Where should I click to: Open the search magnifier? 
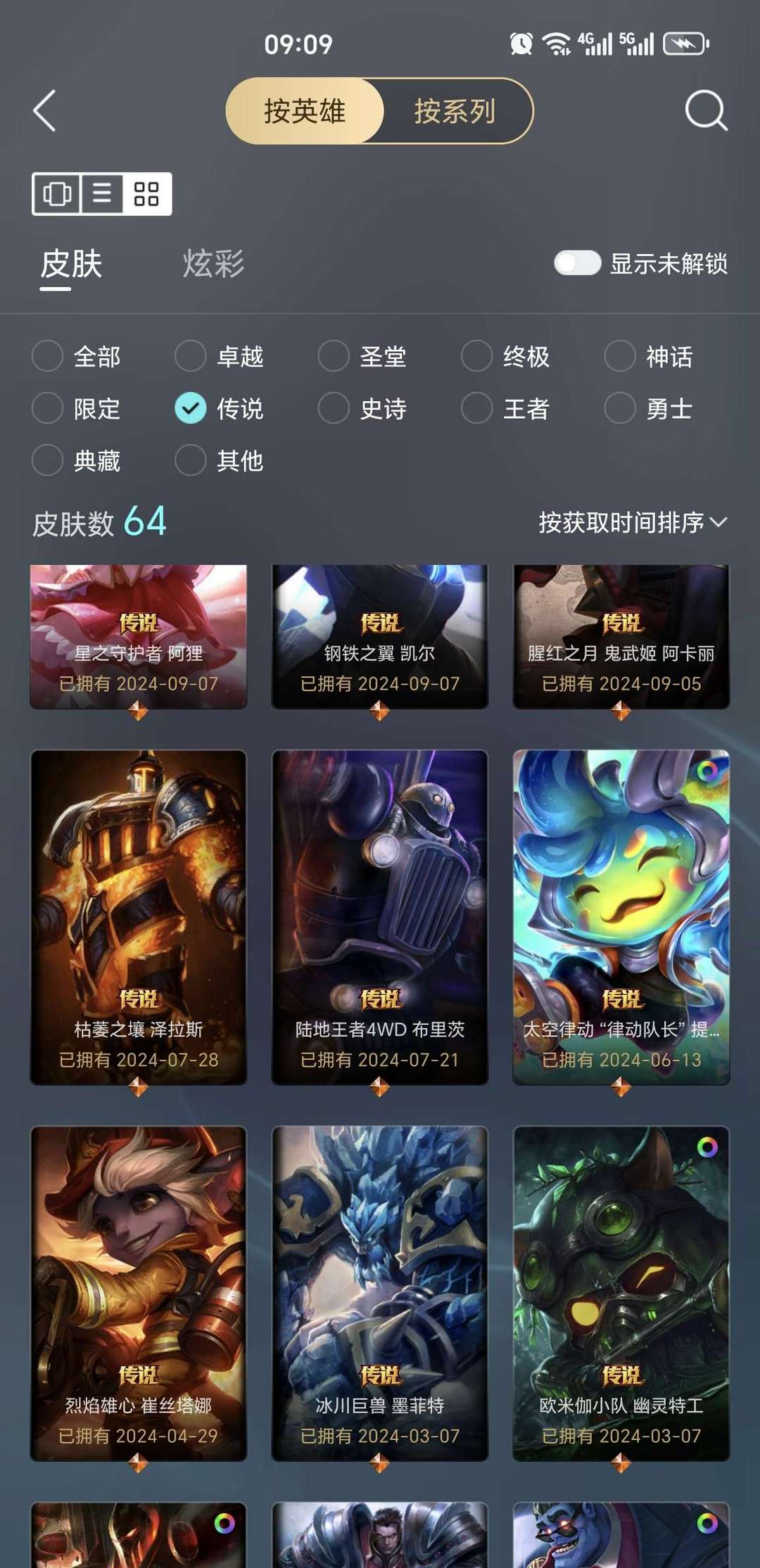pos(705,110)
